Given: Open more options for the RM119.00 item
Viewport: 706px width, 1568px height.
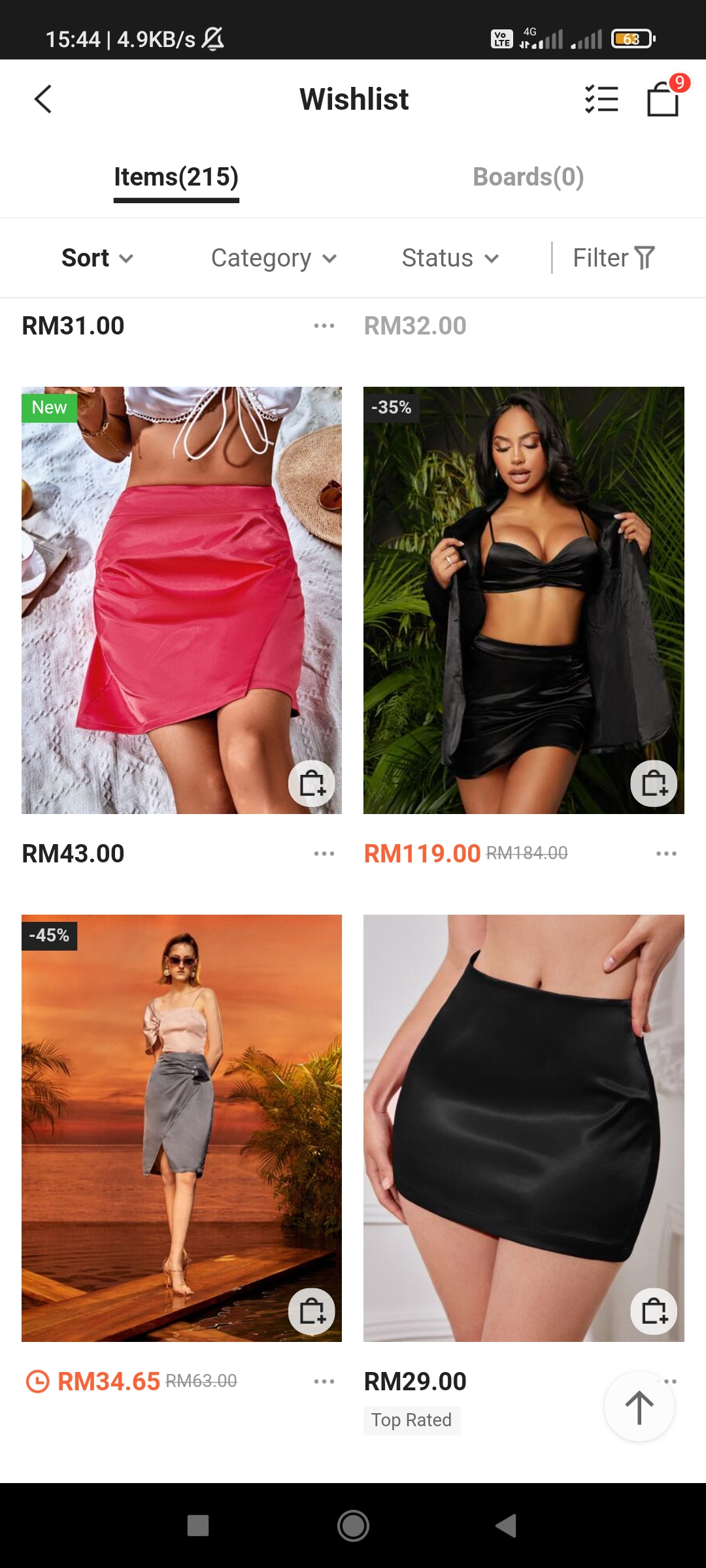Looking at the screenshot, I should click(666, 854).
